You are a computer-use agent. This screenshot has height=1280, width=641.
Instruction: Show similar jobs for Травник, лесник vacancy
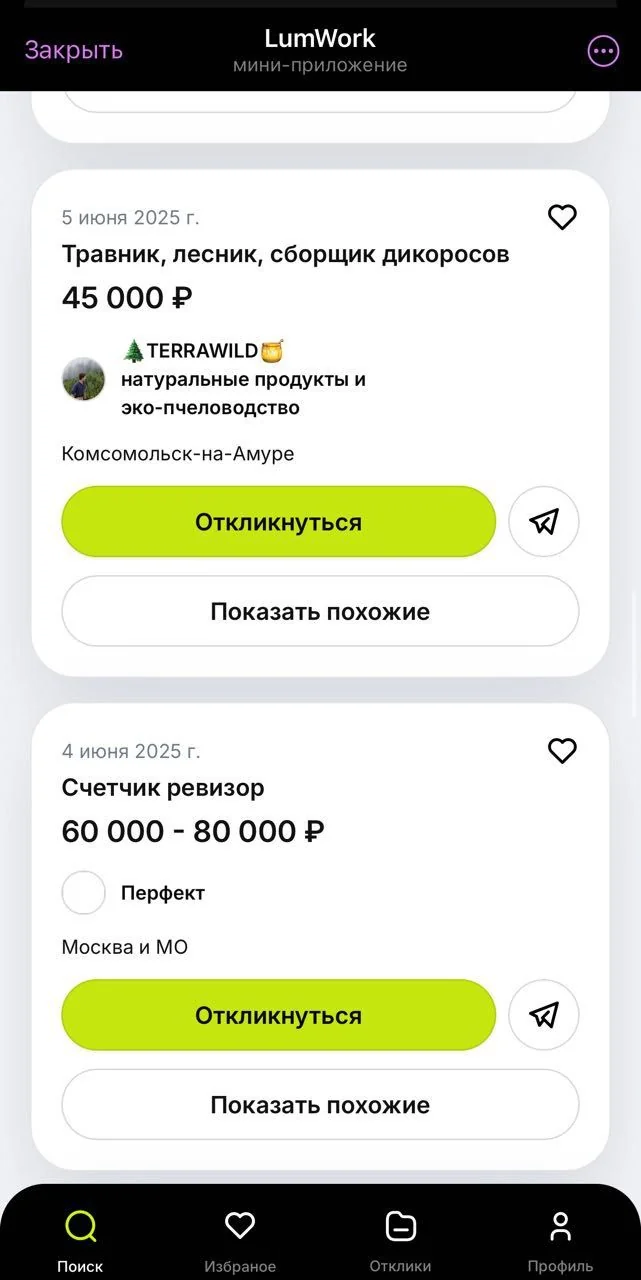click(x=320, y=611)
